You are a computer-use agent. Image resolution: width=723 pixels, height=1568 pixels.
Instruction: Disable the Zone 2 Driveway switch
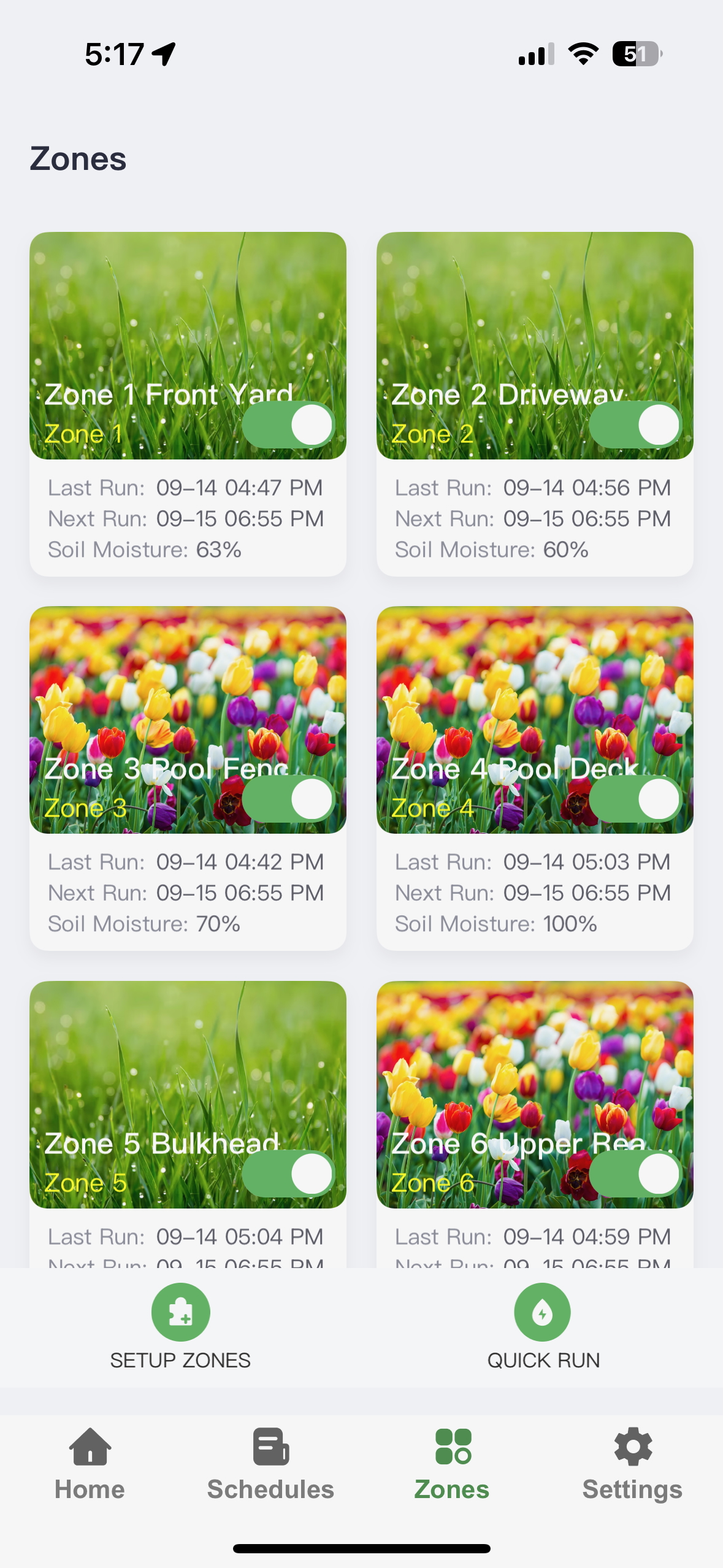click(635, 425)
